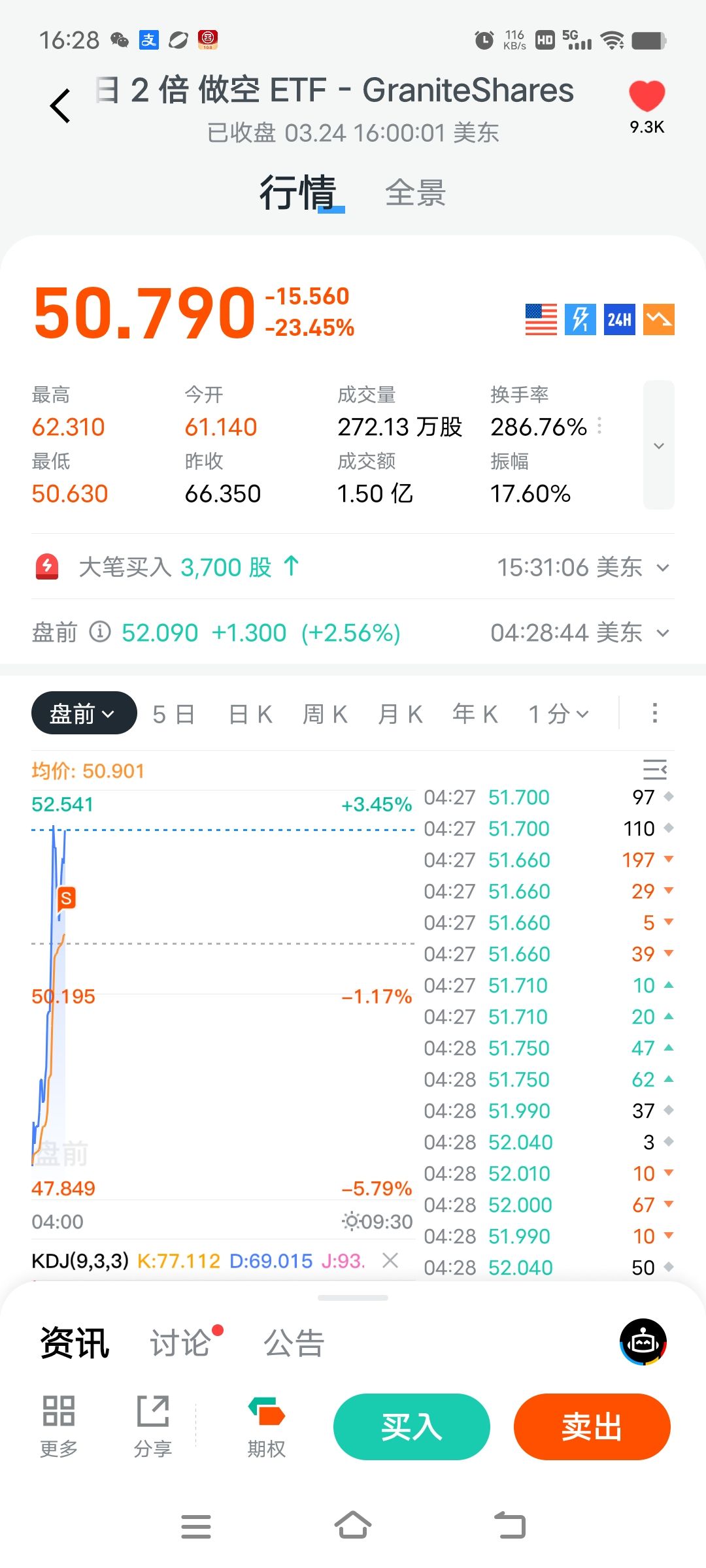
Task: Open the 公告 tab
Action: 294,1343
